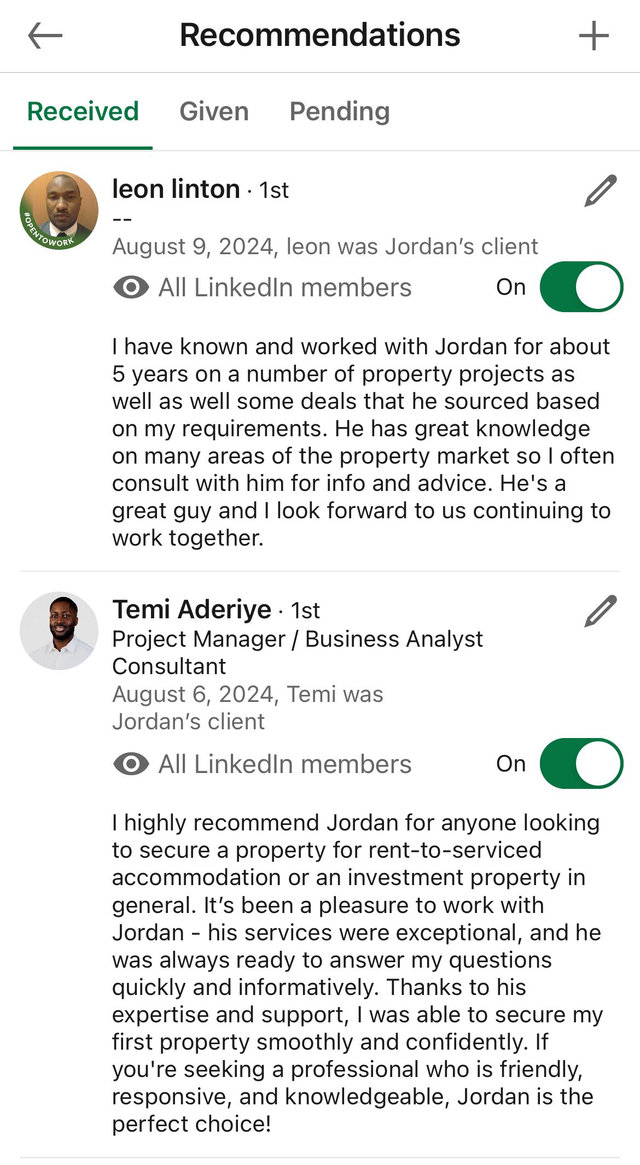The width and height of the screenshot is (640, 1165).
Task: Open leon linton's profile picture
Action: point(59,211)
